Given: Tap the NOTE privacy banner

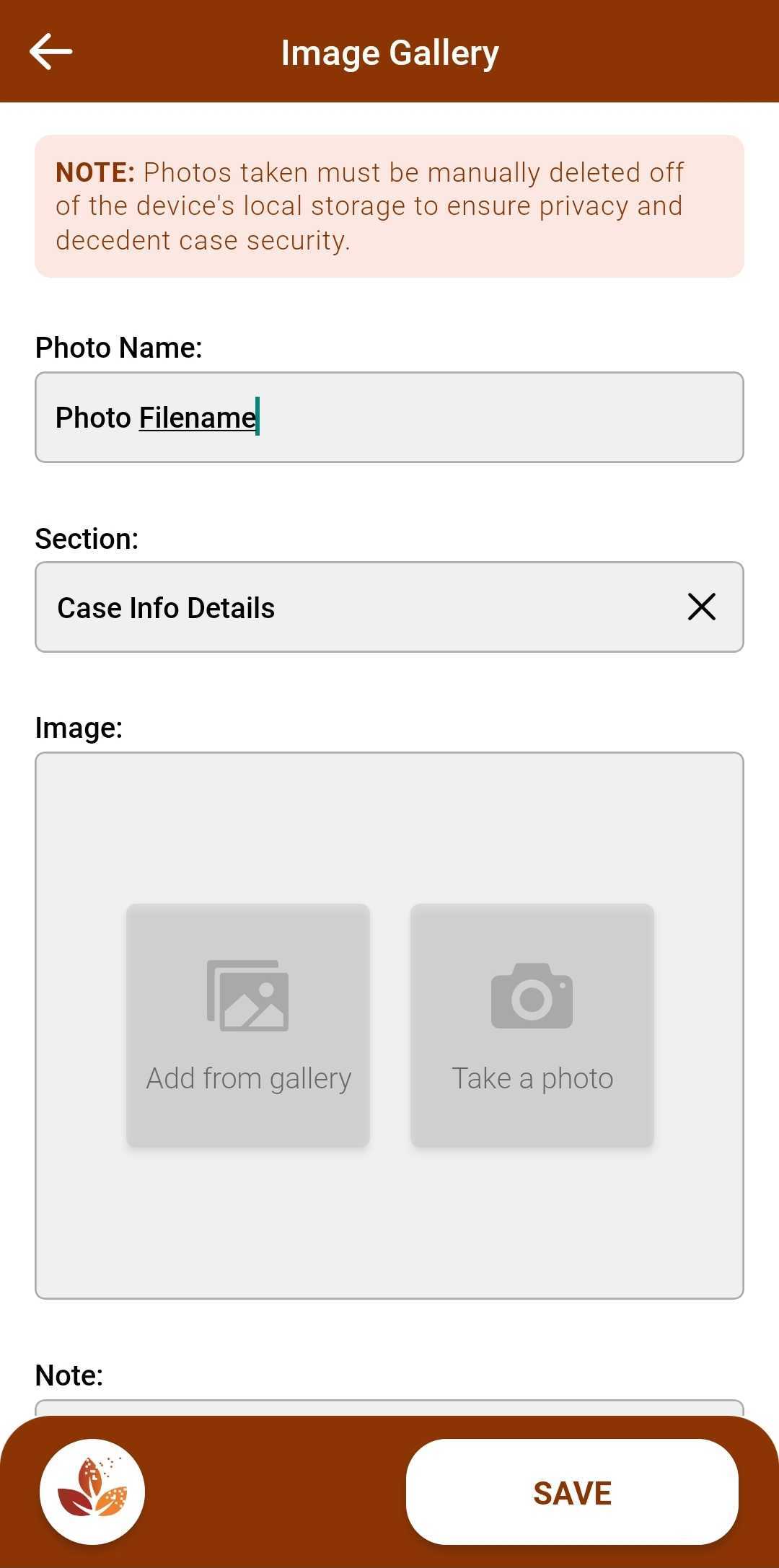Looking at the screenshot, I should (389, 206).
